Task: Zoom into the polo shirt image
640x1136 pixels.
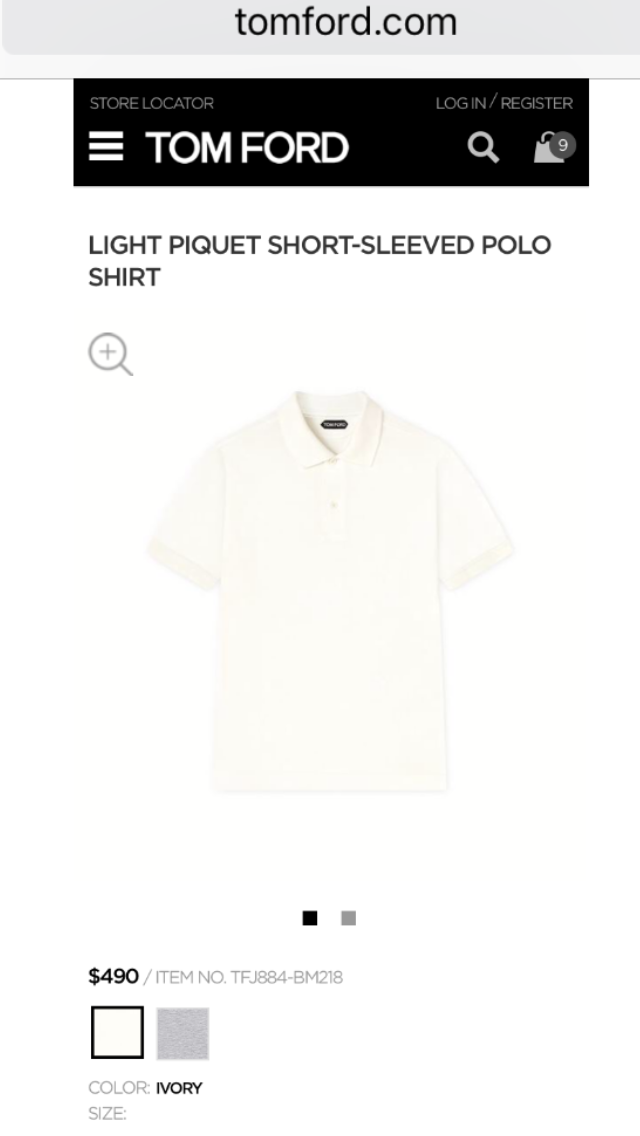Action: [x=110, y=355]
